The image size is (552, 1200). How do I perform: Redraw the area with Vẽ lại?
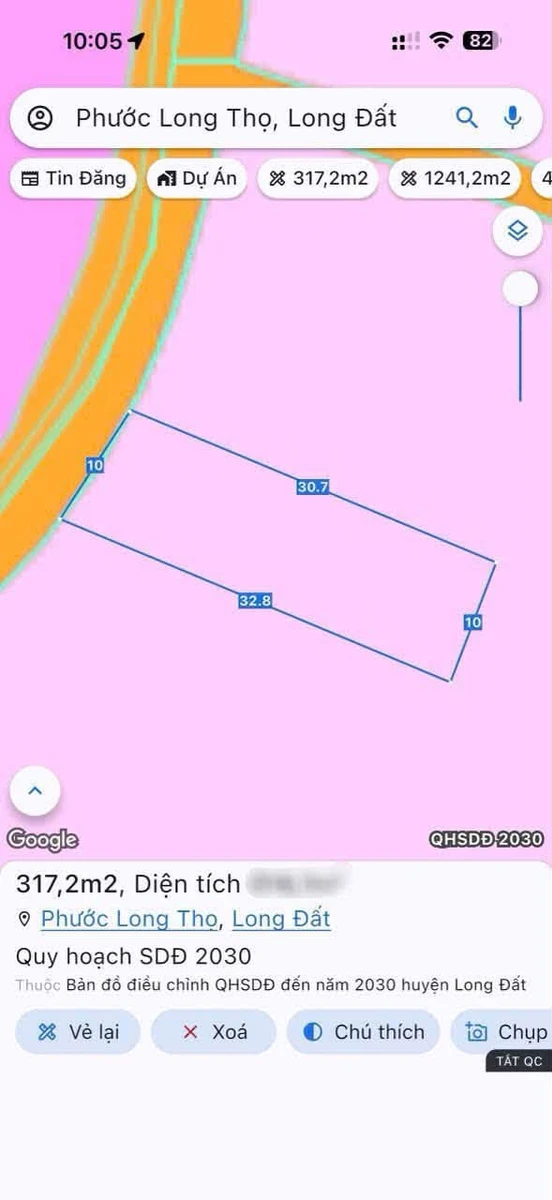78,1032
